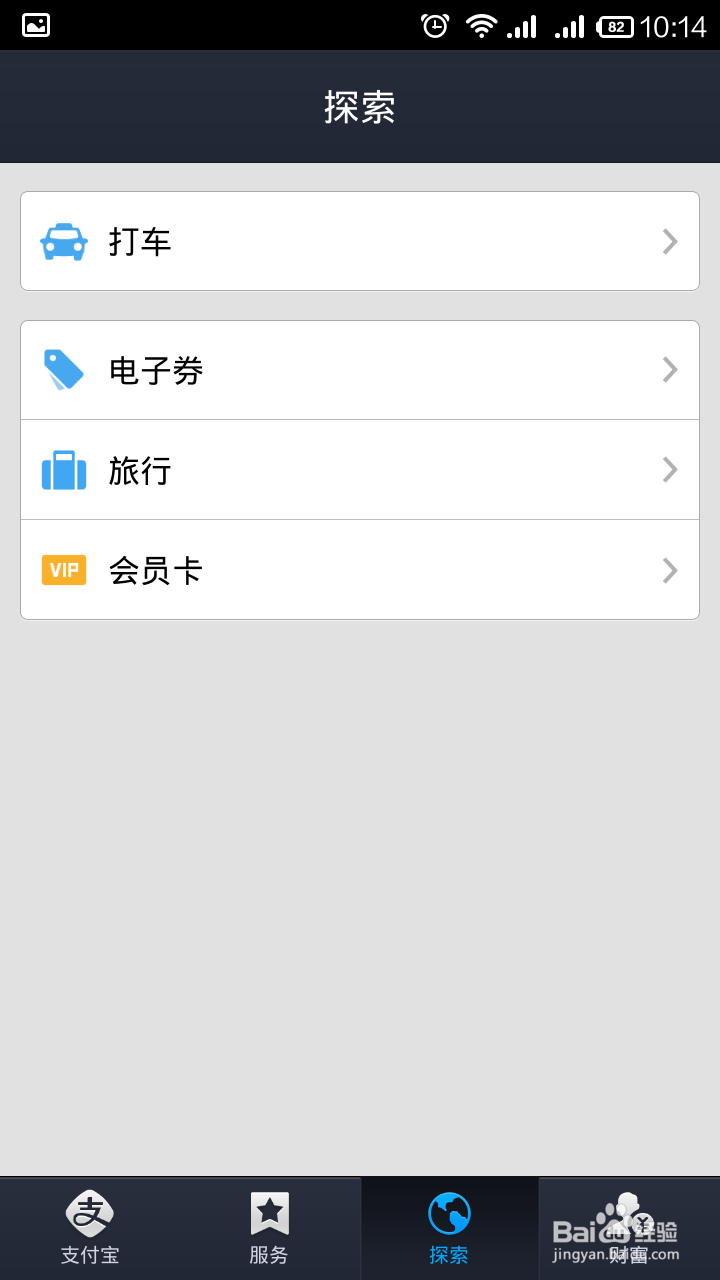Open the 旅行 travel section
Screen dimensions: 720x1280
[360, 470]
